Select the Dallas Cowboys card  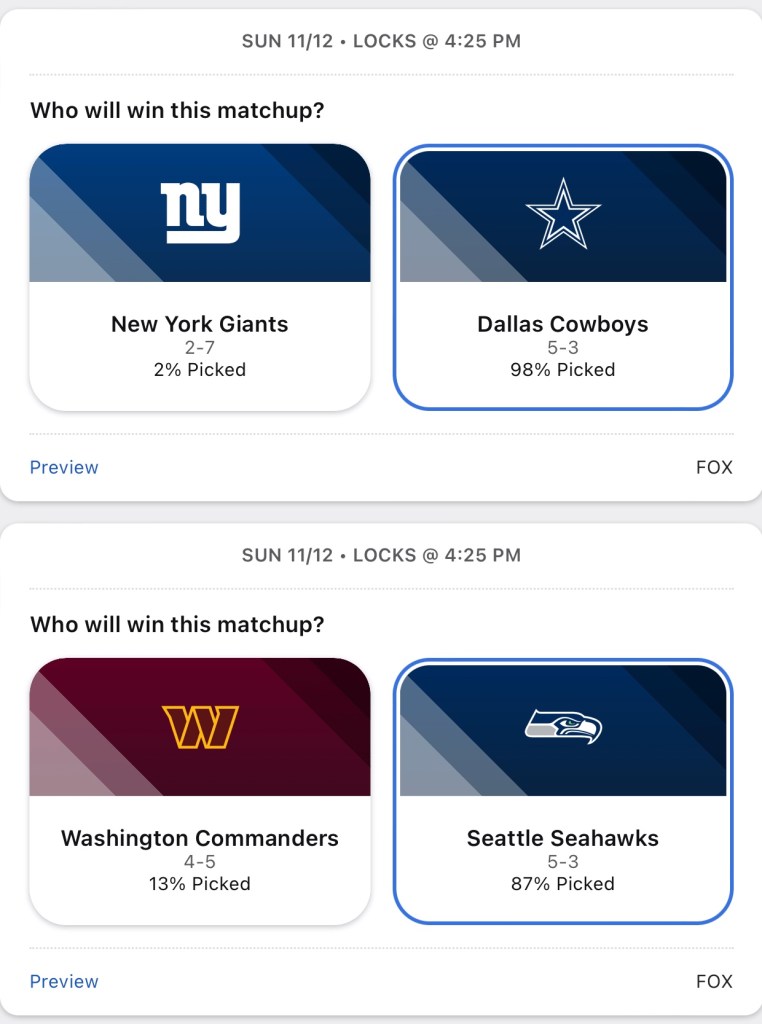coord(563,277)
